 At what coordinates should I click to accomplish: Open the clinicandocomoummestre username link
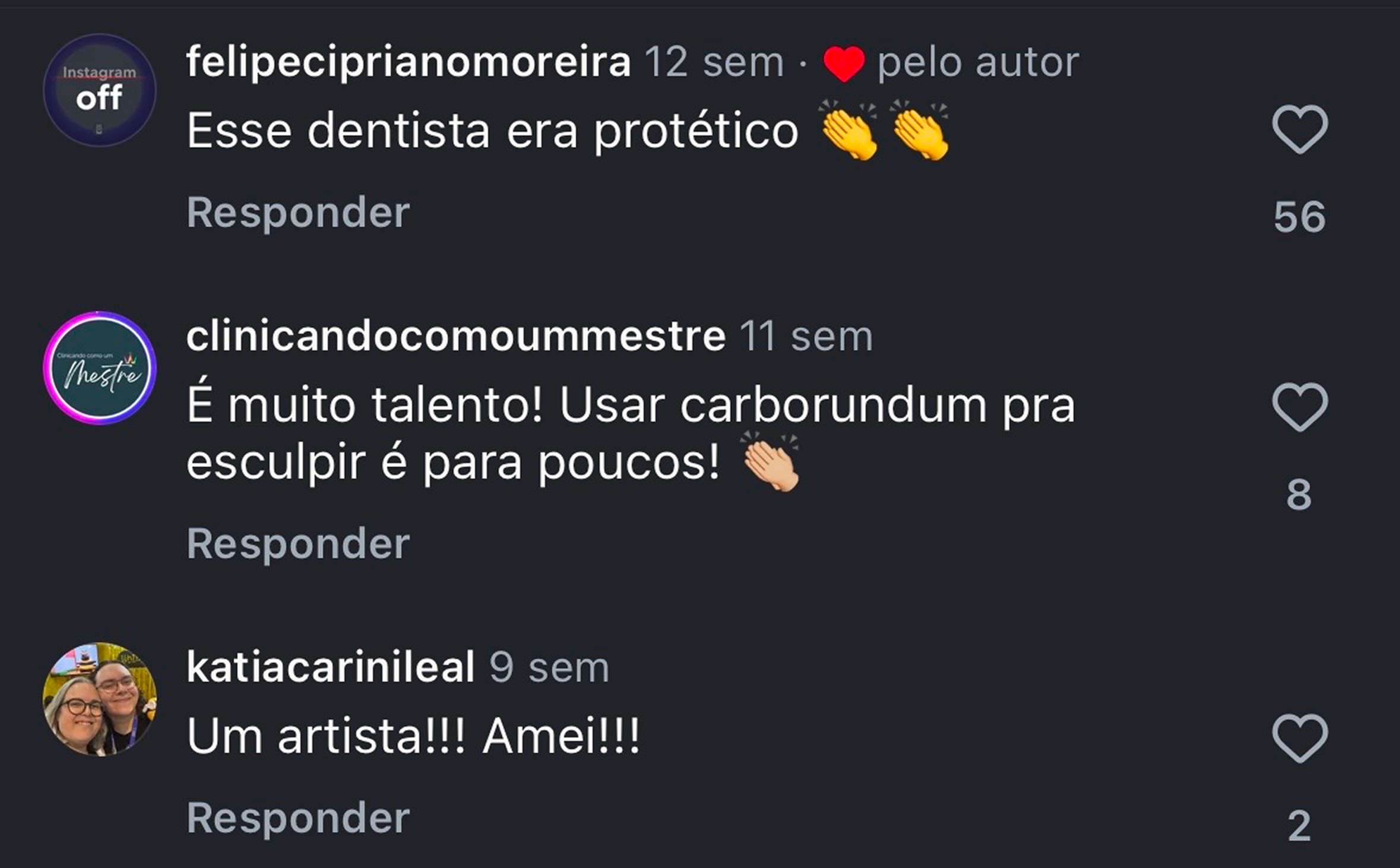(x=455, y=336)
